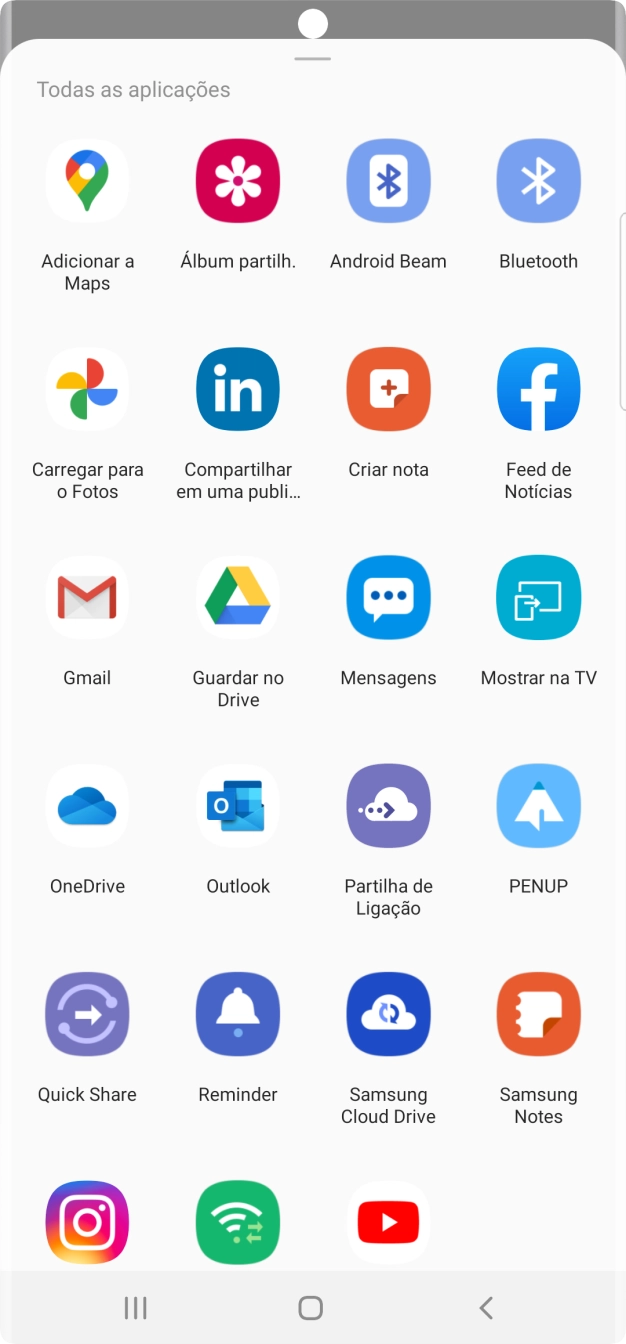626x1344 pixels.
Task: Share using Outlook
Action: click(238, 806)
